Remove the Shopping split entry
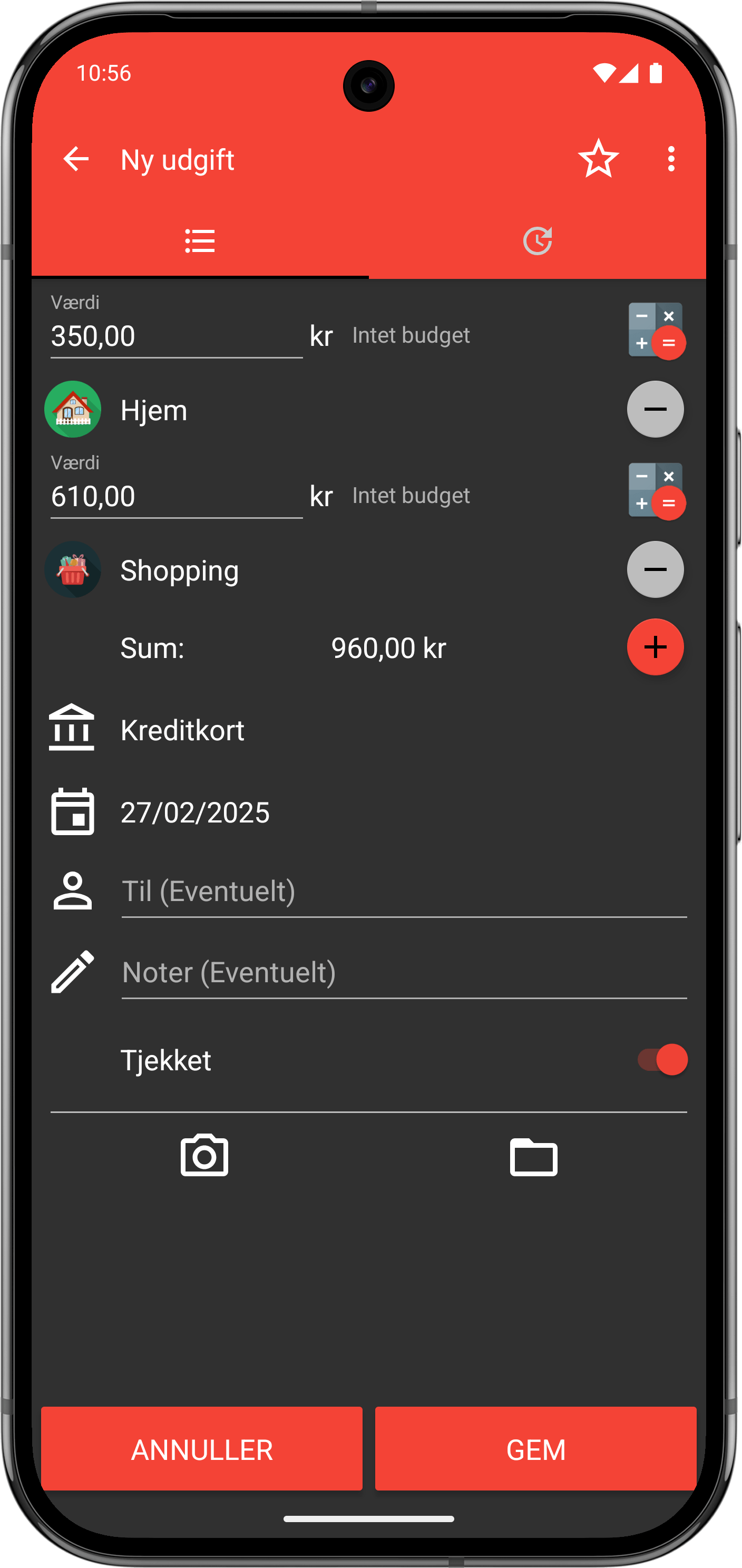 pos(655,569)
